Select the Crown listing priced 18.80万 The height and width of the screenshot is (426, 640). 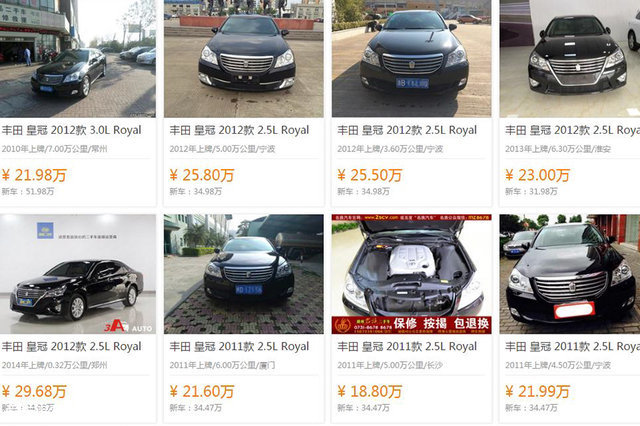(412, 347)
